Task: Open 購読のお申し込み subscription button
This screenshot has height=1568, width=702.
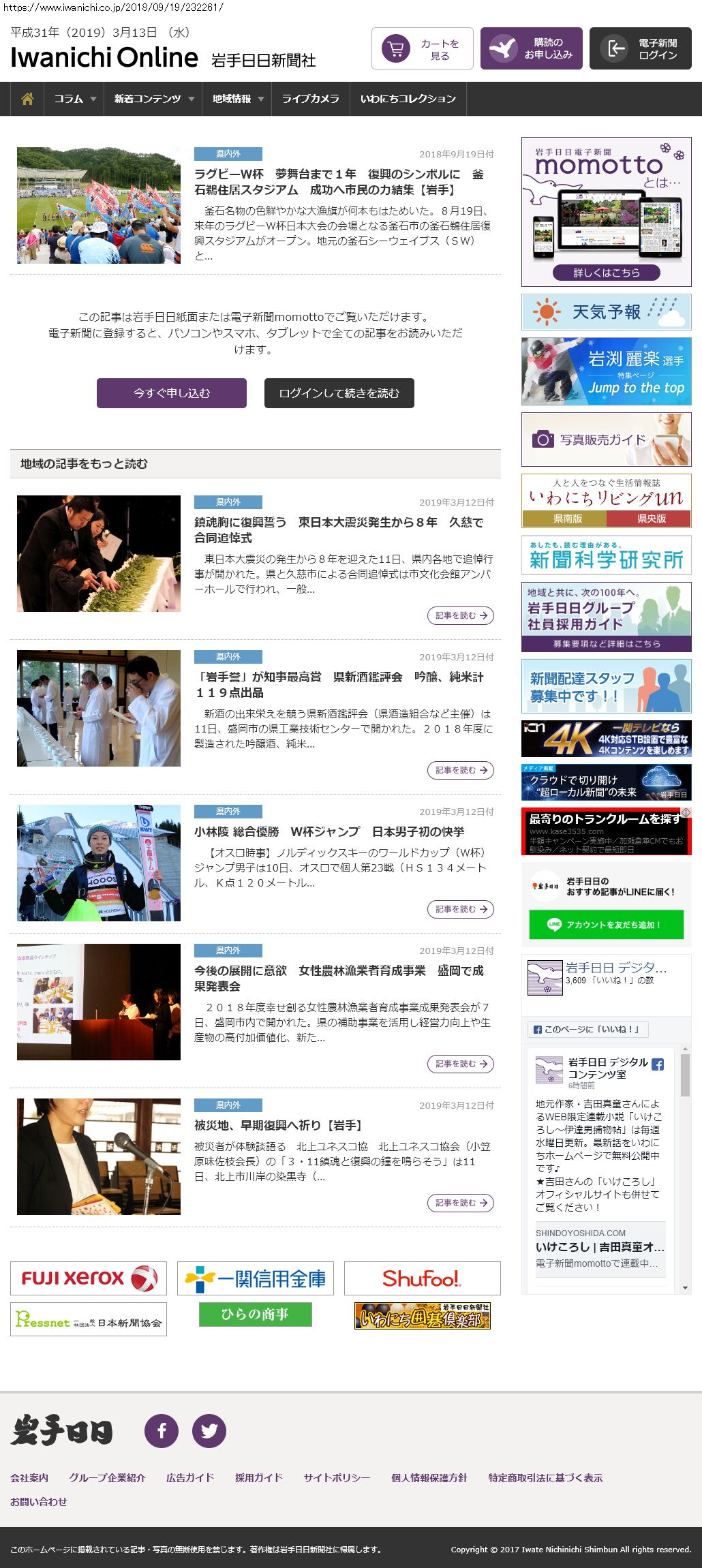Action: pyautogui.click(x=532, y=48)
